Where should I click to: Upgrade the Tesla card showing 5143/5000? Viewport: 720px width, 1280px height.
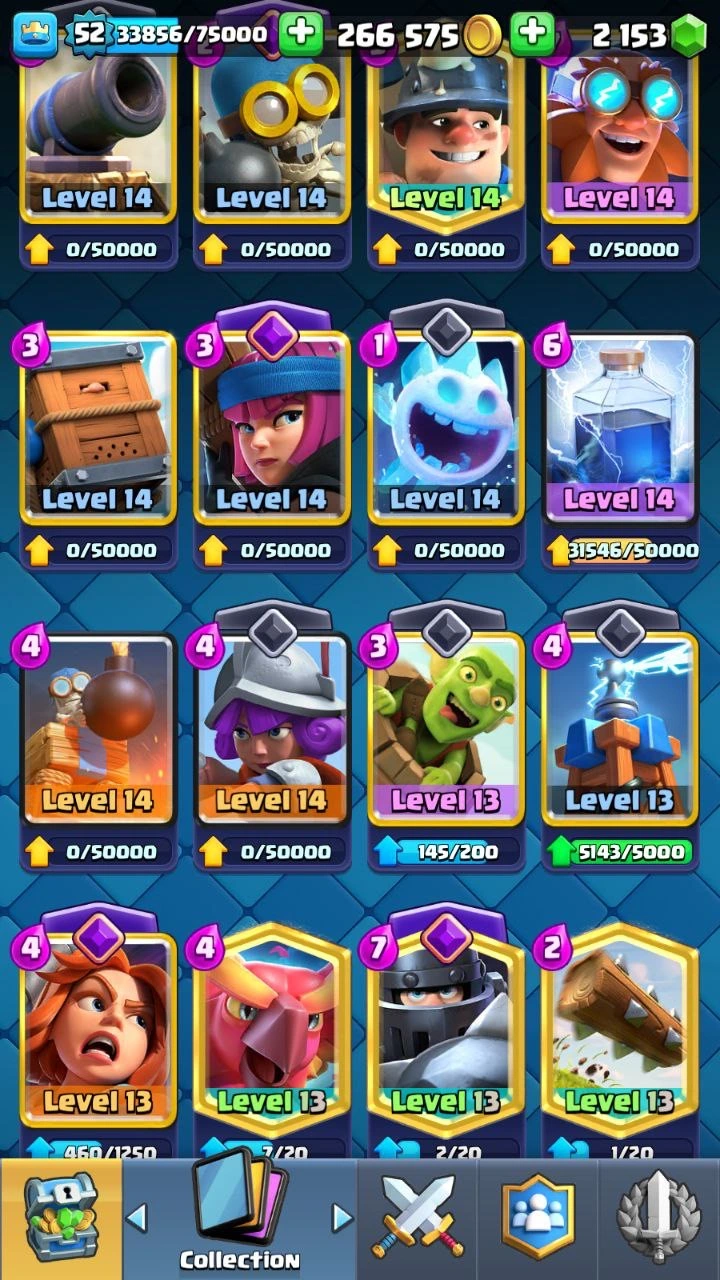tap(619, 852)
